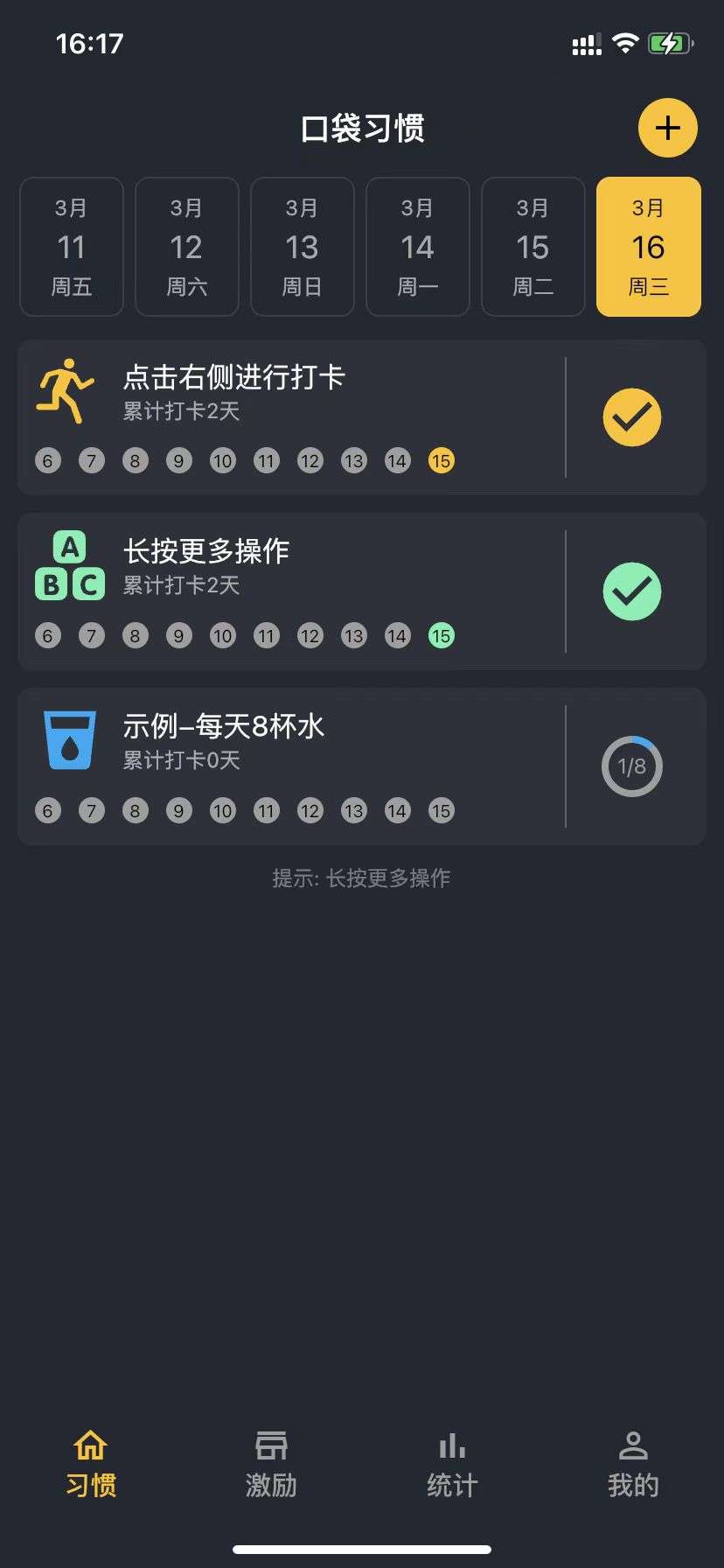
Task: Switch to the 我的 tab
Action: click(633, 1465)
